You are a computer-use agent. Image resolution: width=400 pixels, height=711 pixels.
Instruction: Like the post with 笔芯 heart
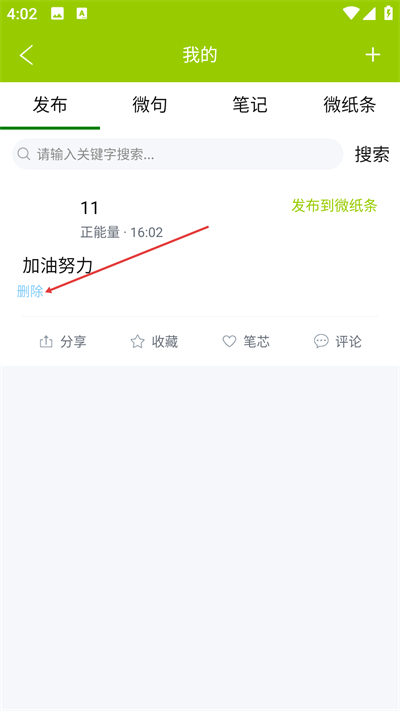246,341
